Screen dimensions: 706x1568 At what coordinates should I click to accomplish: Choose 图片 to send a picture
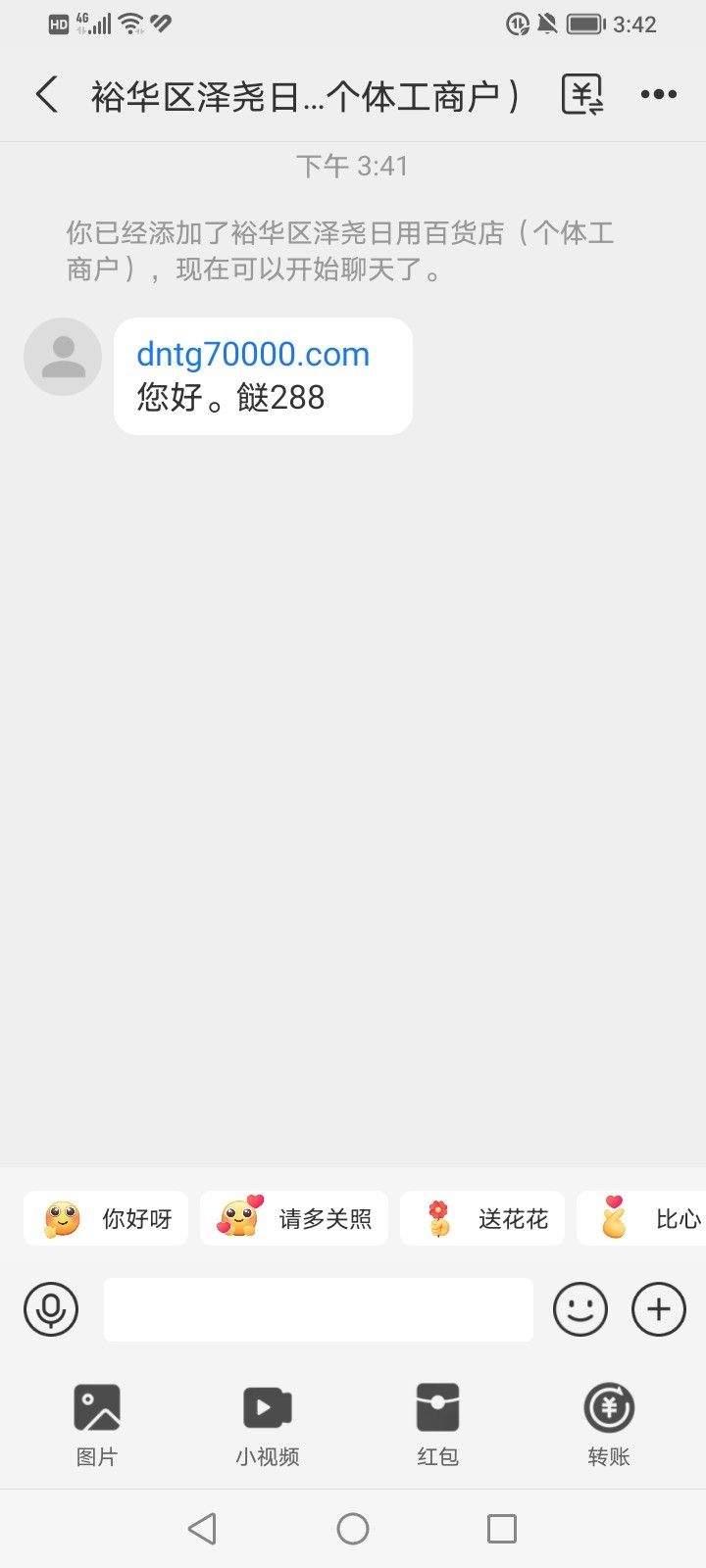coord(96,1423)
